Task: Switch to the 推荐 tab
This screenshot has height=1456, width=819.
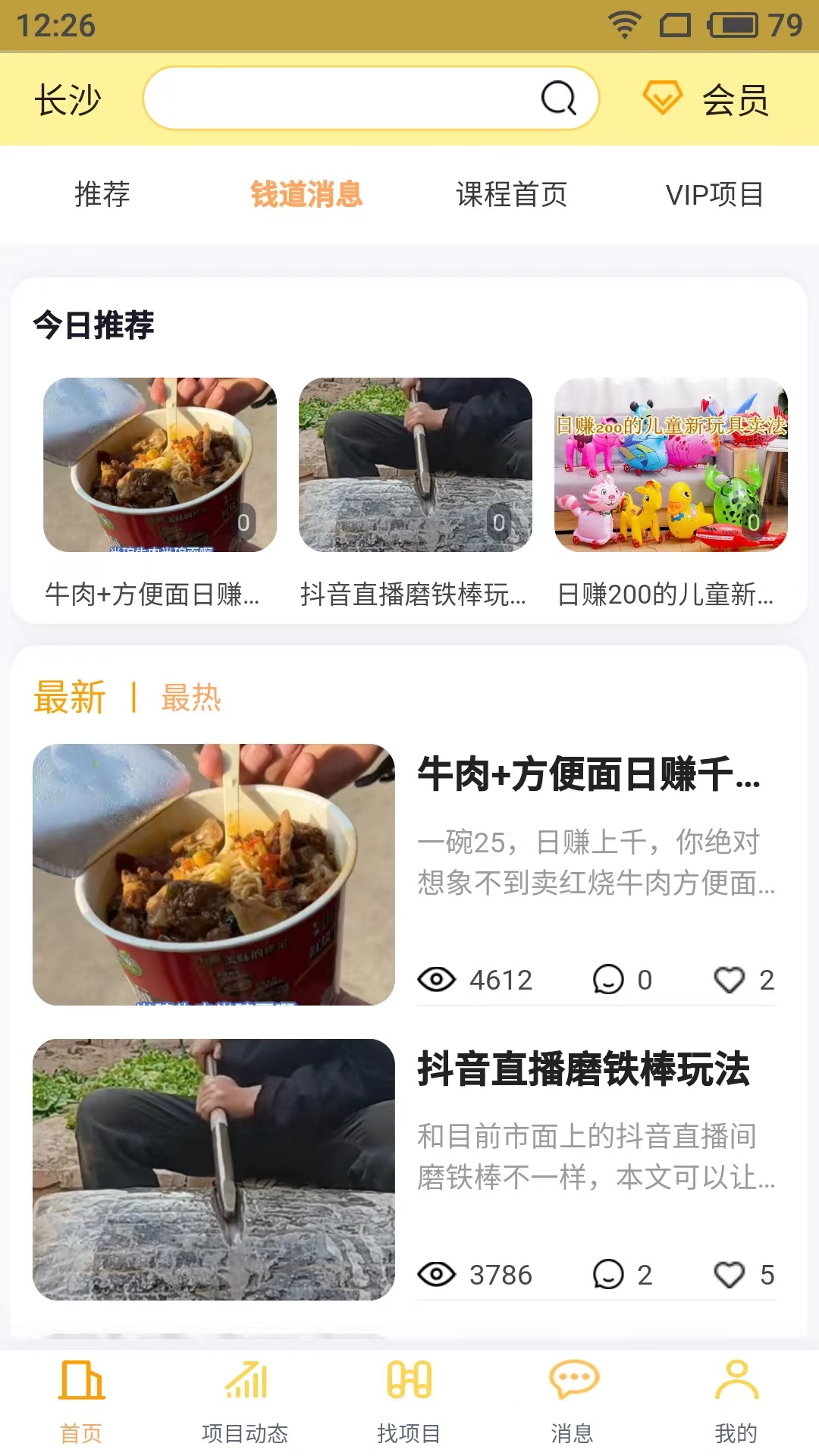Action: pos(101,194)
